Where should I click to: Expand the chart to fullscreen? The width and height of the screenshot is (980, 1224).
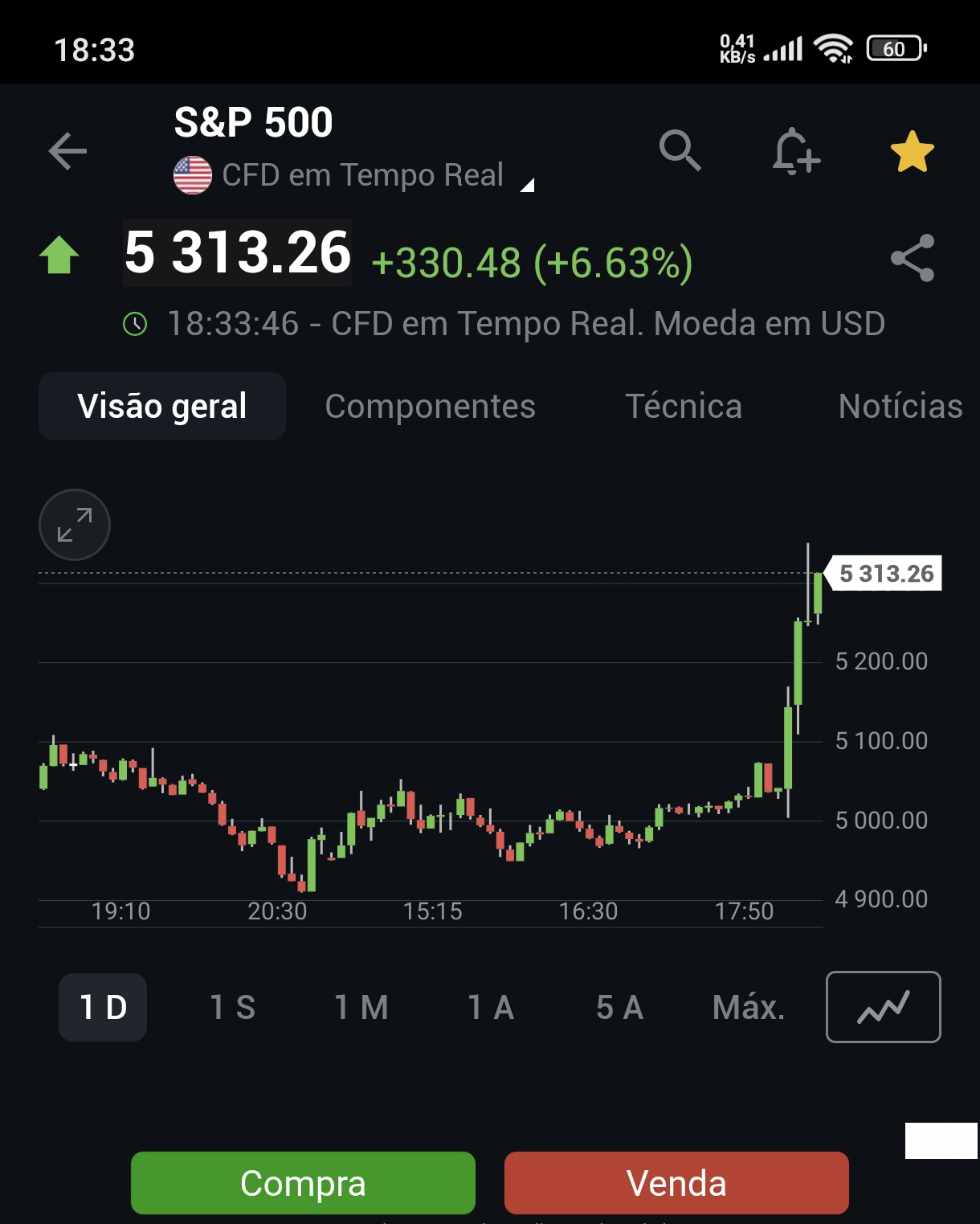[75, 525]
